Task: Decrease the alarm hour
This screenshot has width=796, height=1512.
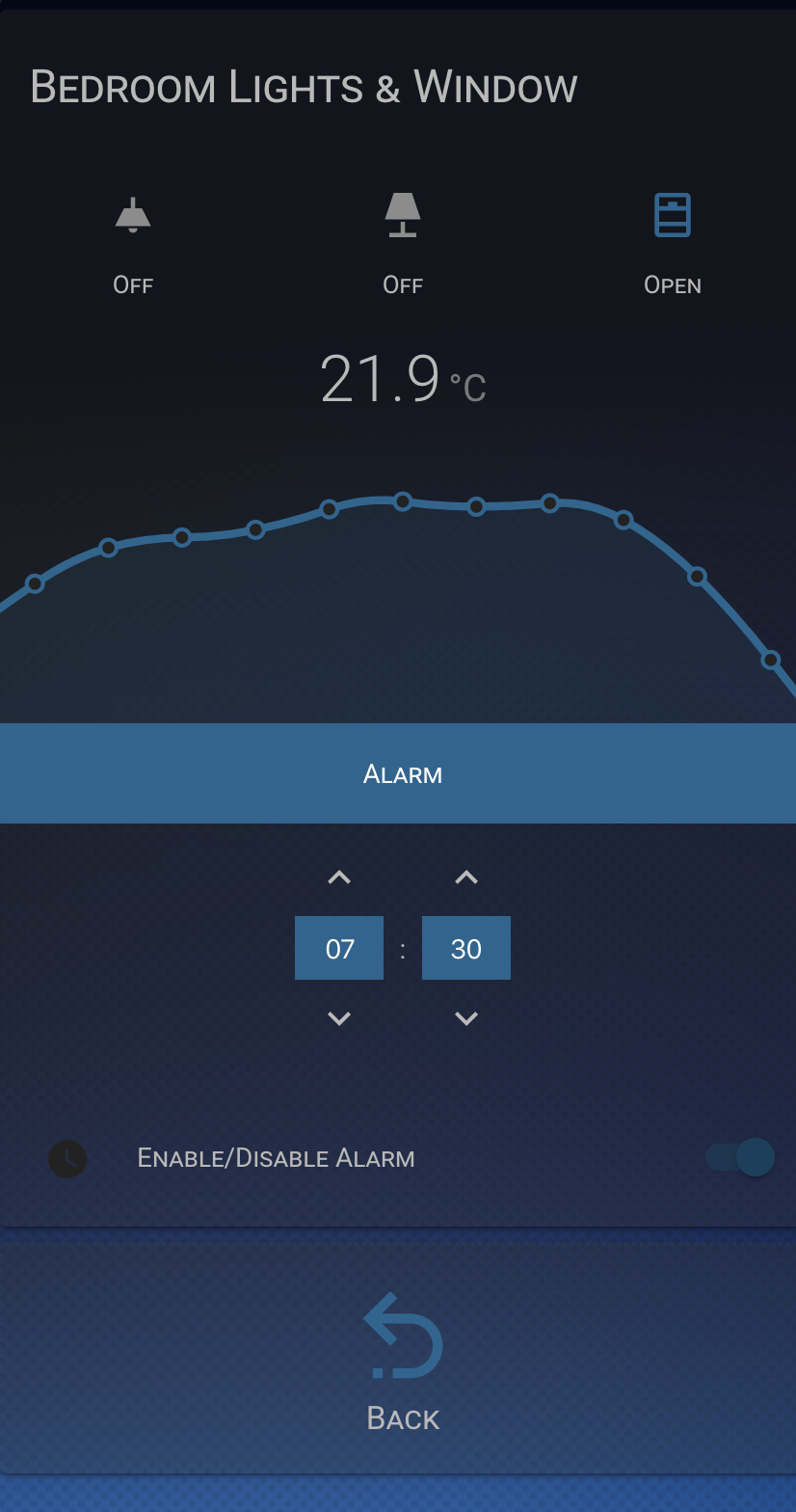Action: click(339, 1018)
